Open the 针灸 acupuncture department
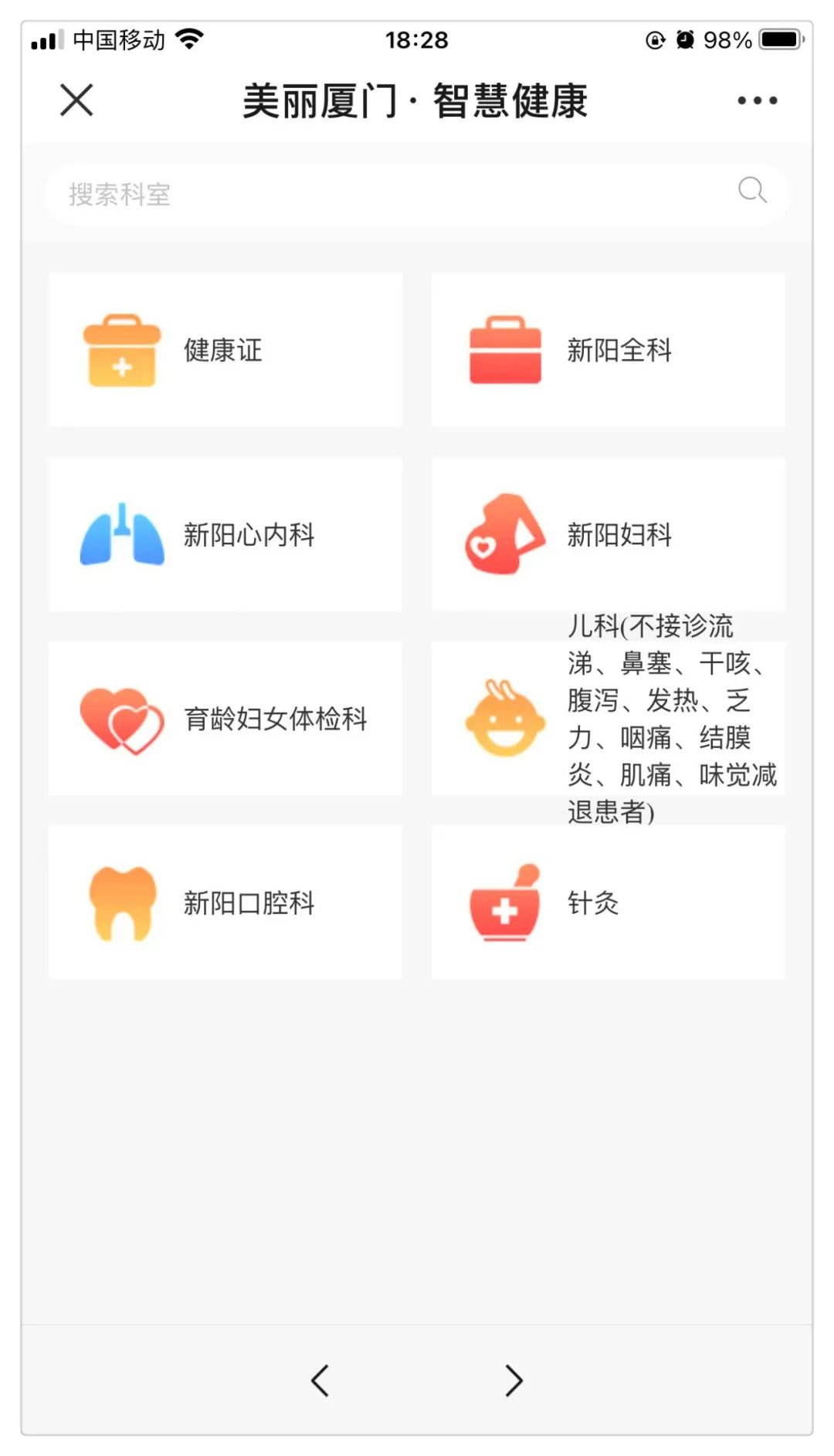Image resolution: width=834 pixels, height=1456 pixels. tap(608, 902)
